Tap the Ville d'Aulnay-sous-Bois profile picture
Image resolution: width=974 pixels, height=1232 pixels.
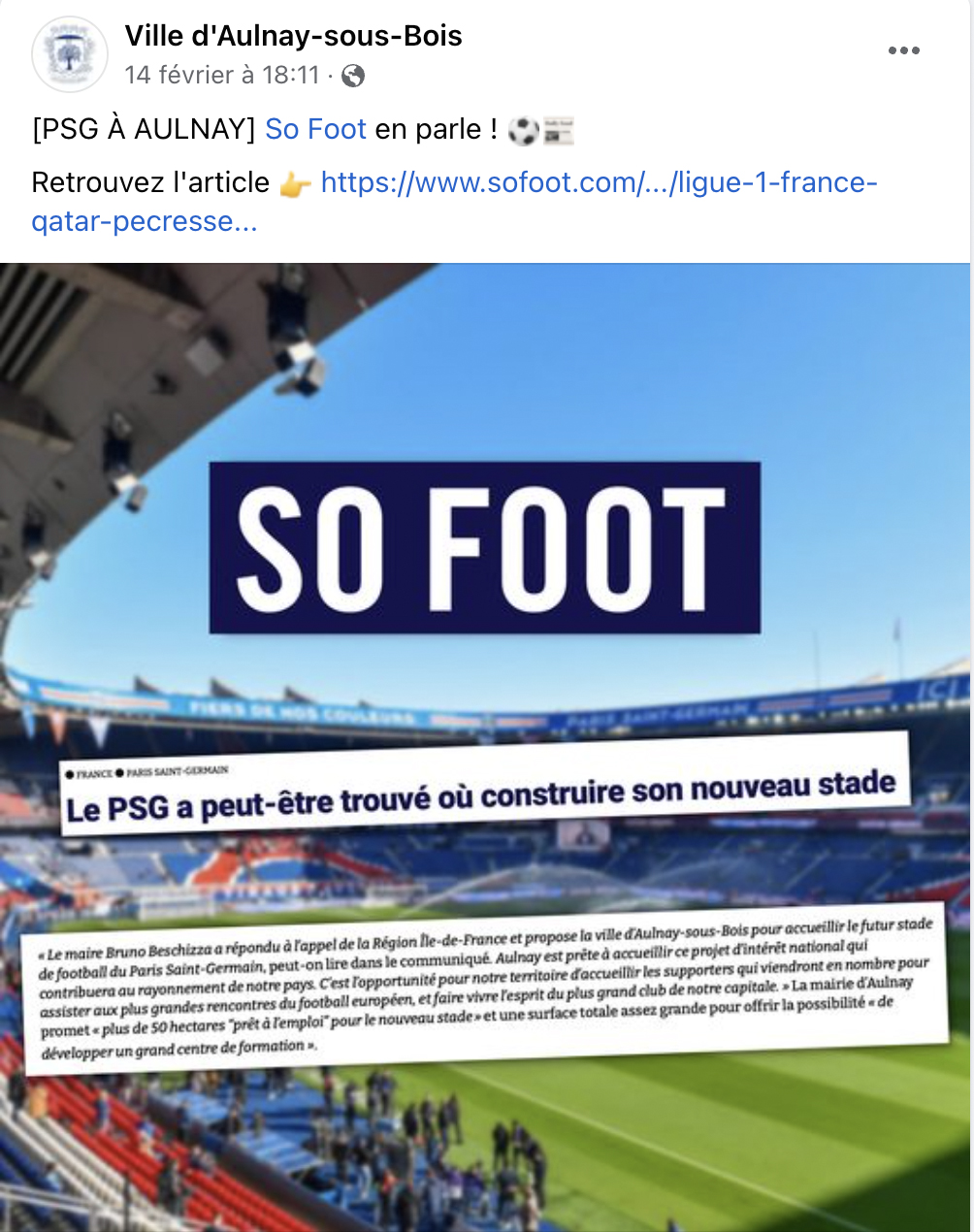click(69, 54)
